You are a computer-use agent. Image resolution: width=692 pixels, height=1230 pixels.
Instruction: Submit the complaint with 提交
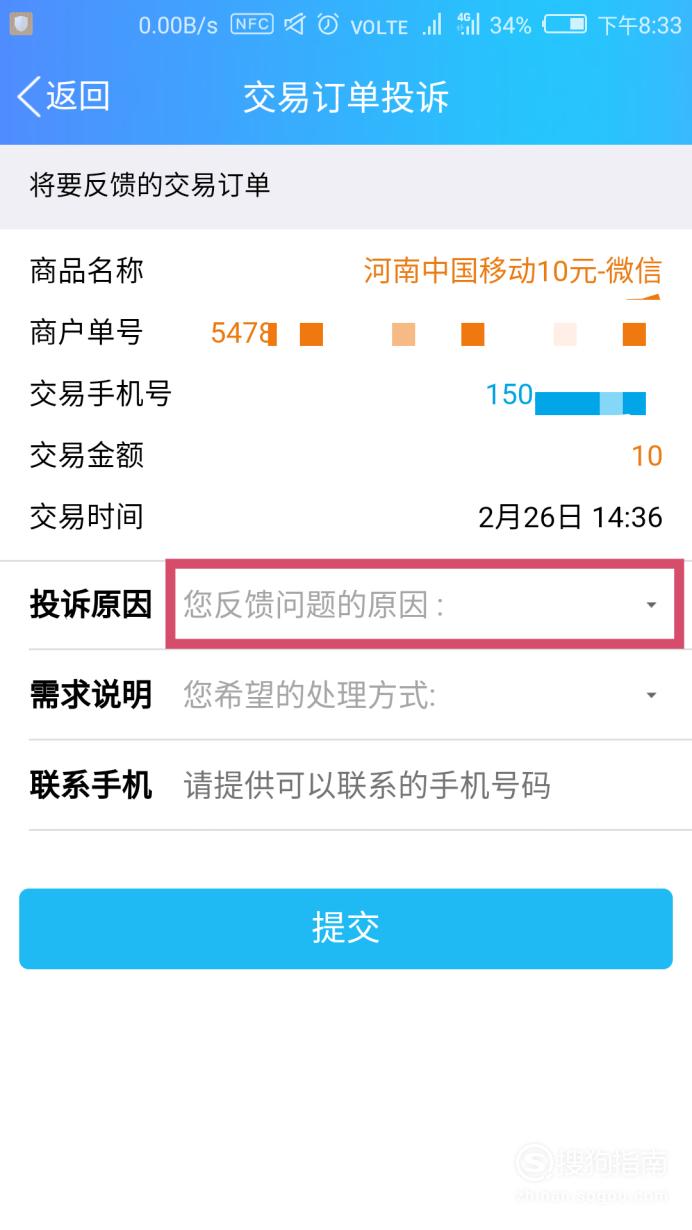346,928
